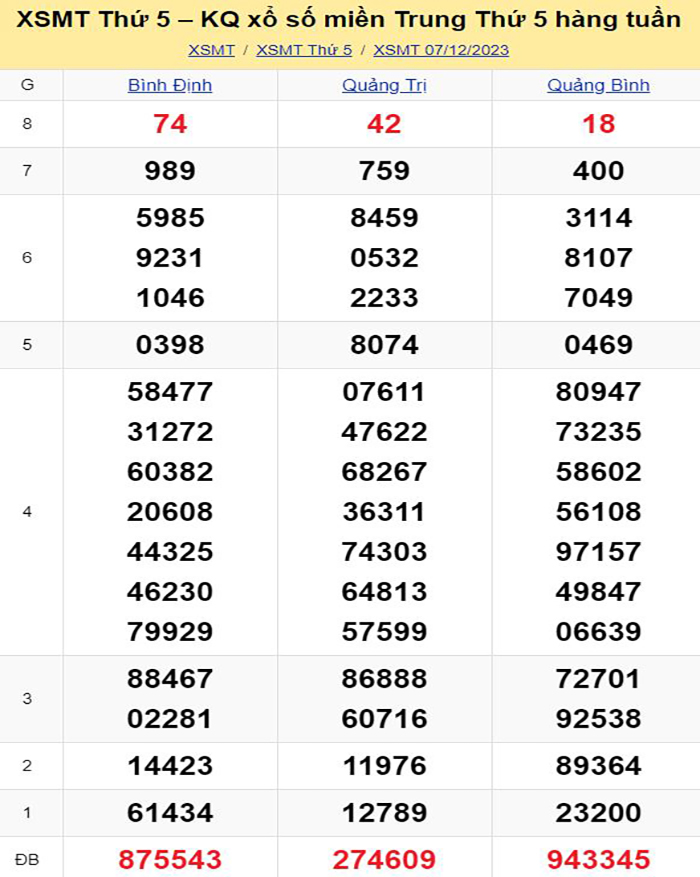Open the XSMT breadcrumb link
The image size is (700, 877).
[211, 50]
